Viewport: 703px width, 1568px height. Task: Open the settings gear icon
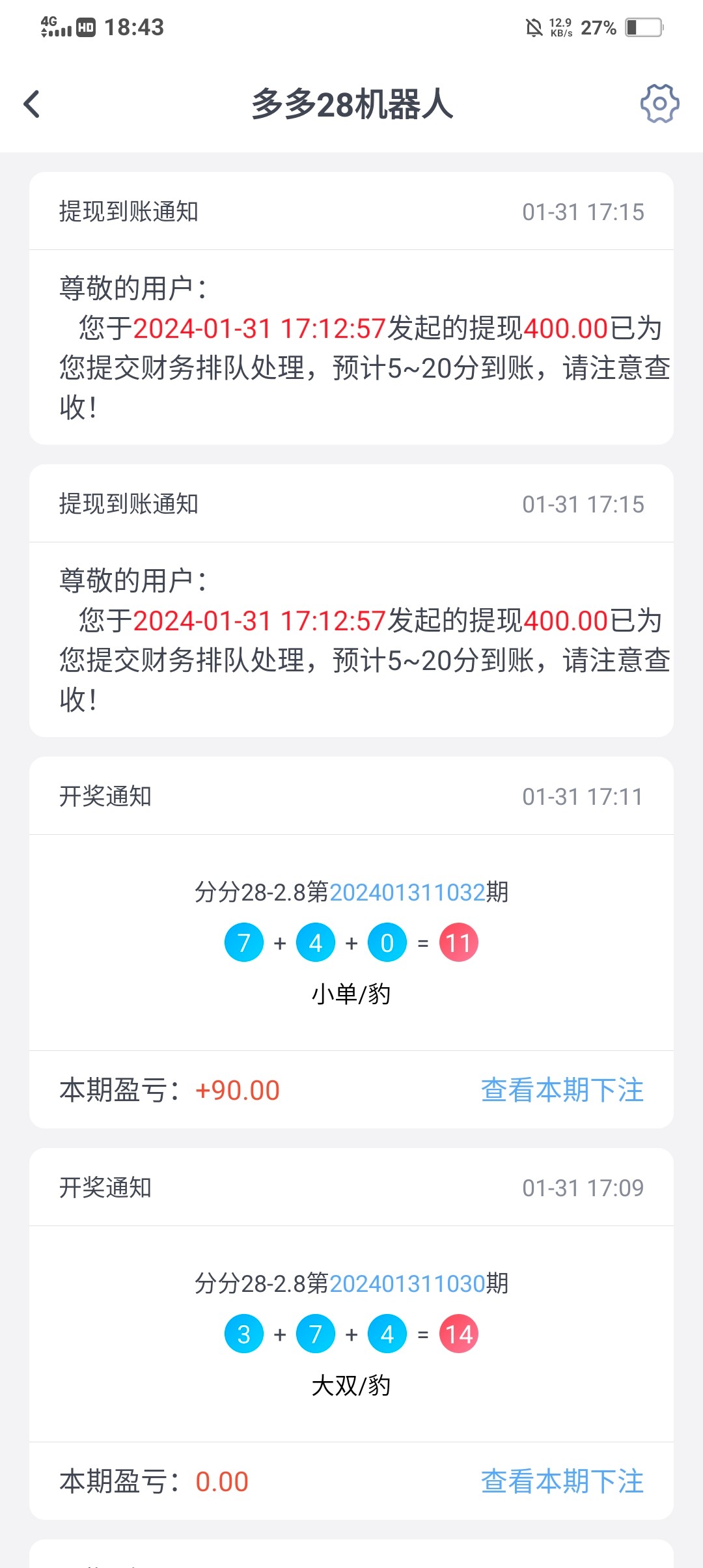click(659, 104)
